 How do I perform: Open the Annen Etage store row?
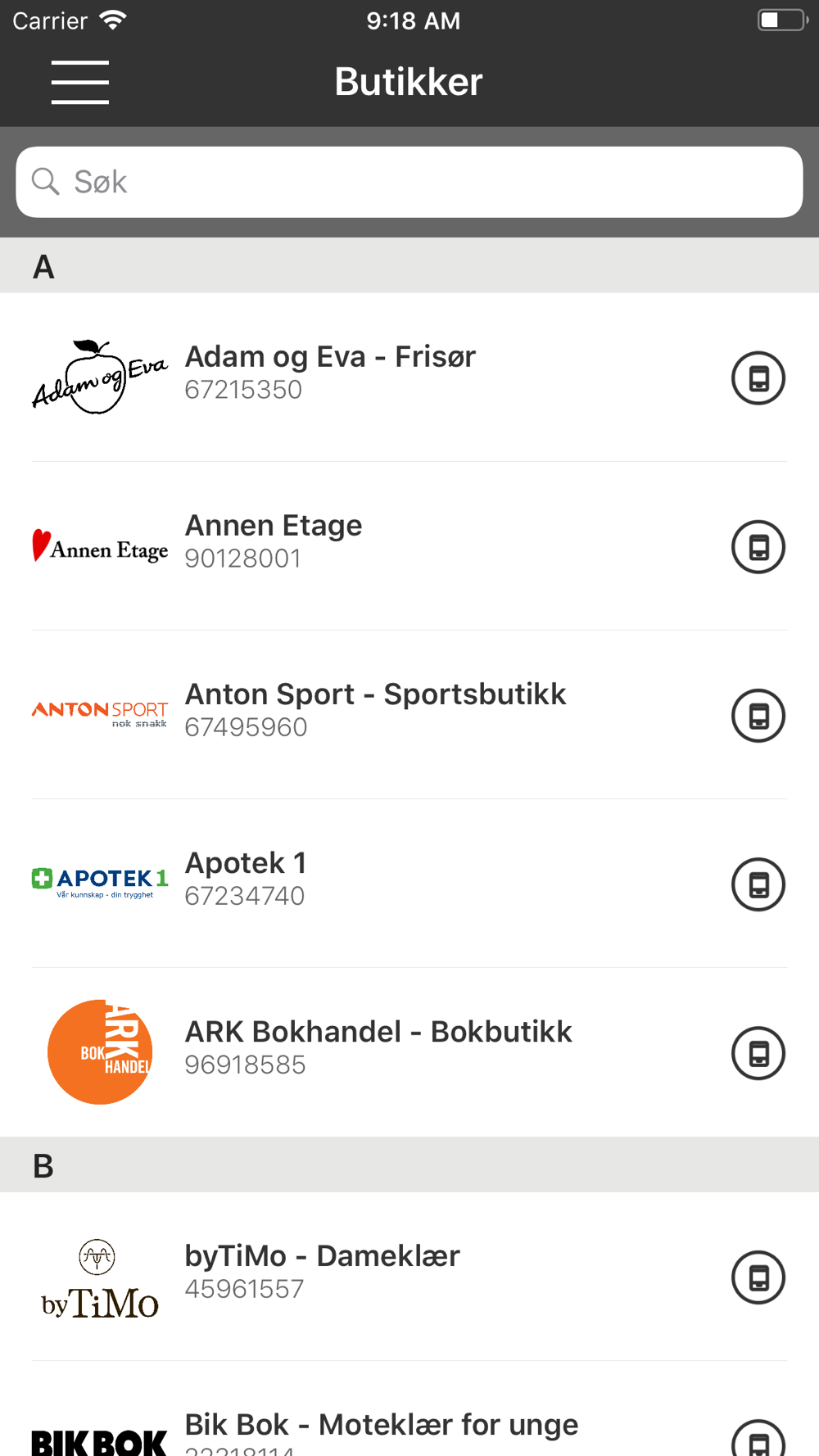pos(409,546)
